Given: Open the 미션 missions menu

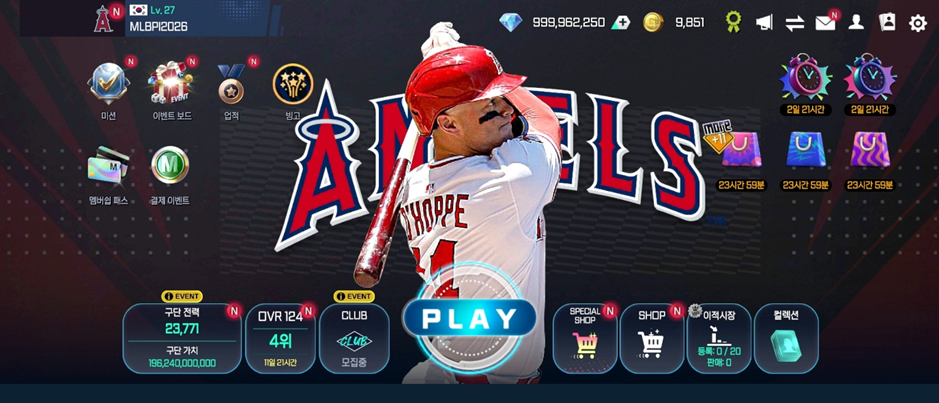Looking at the screenshot, I should coord(108,88).
